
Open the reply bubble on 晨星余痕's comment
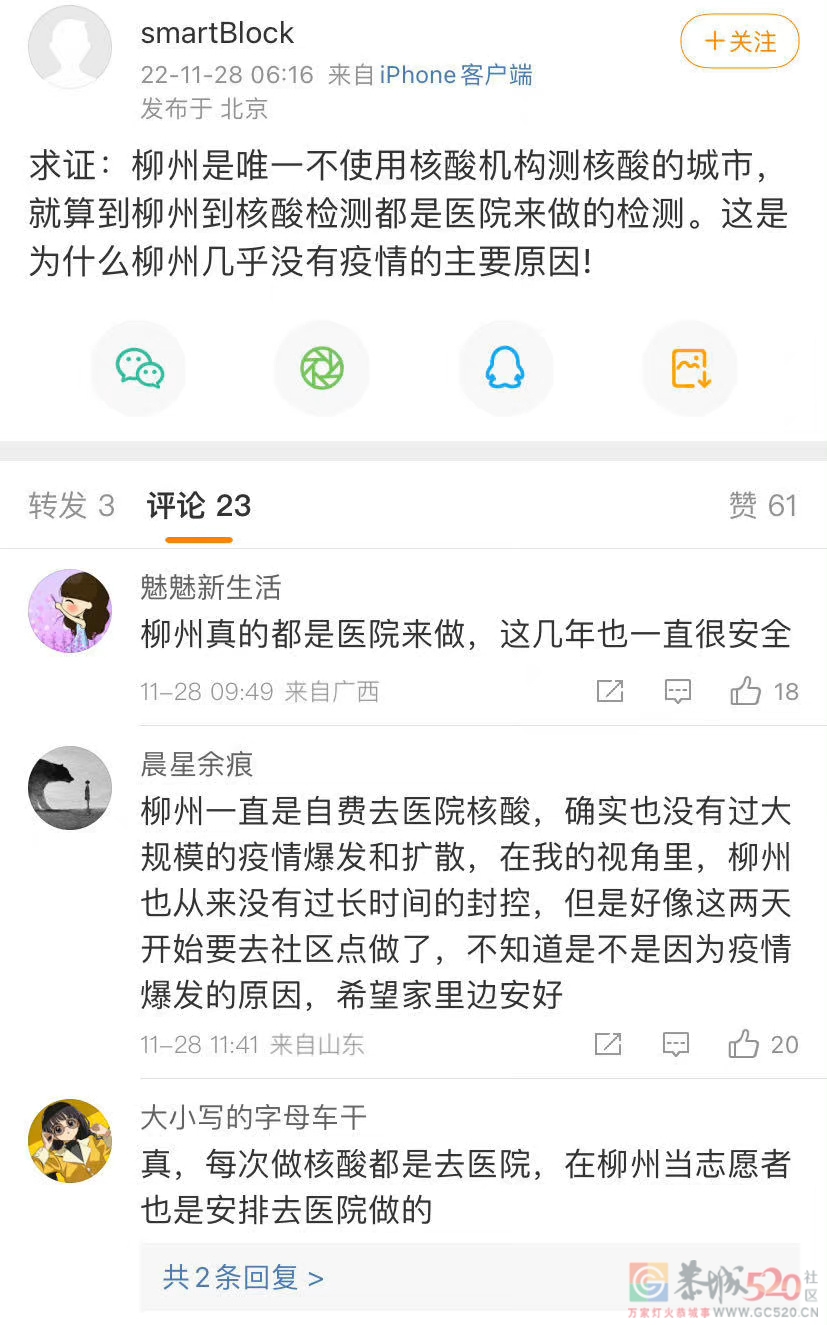(677, 1043)
